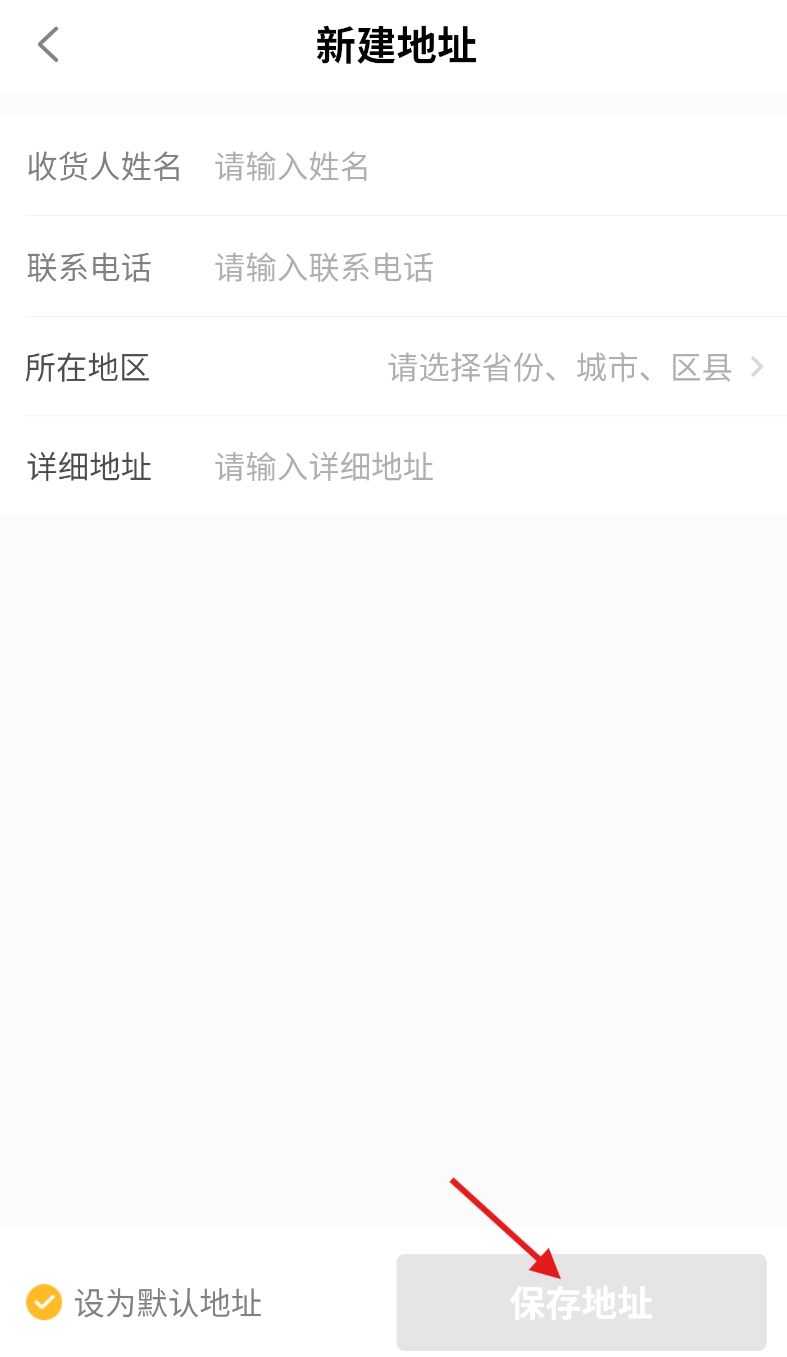
Task: Tap the checked circle beside 设为默认地址
Action: coord(42,1302)
